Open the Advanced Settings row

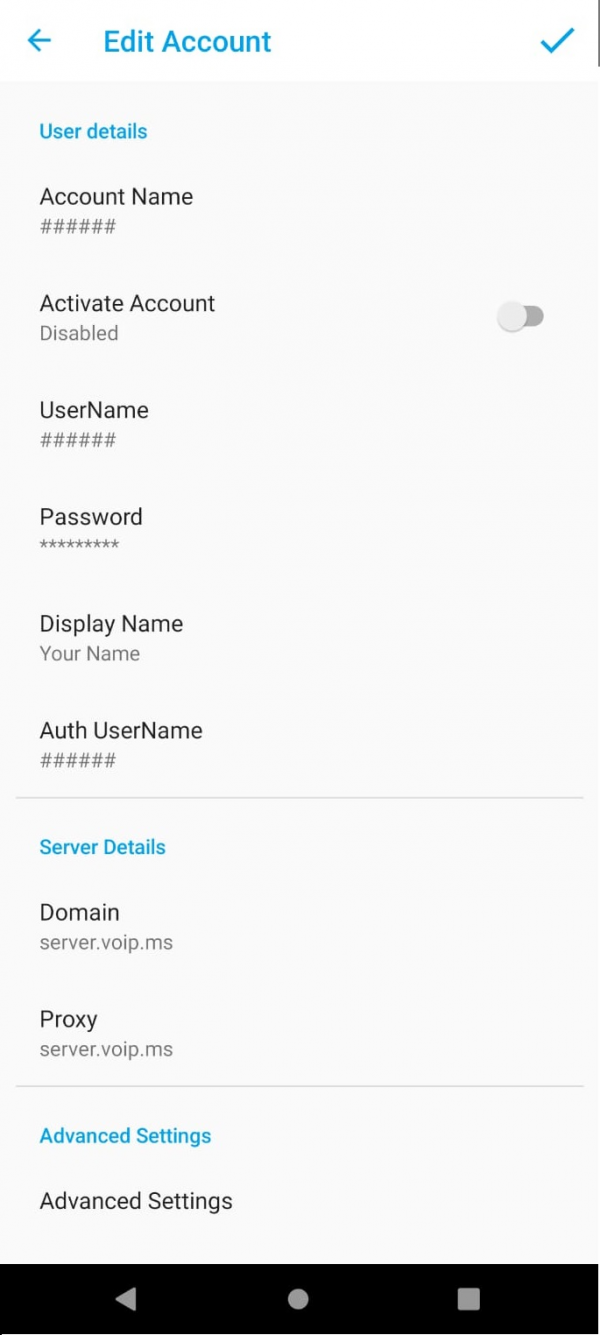click(x=299, y=1201)
